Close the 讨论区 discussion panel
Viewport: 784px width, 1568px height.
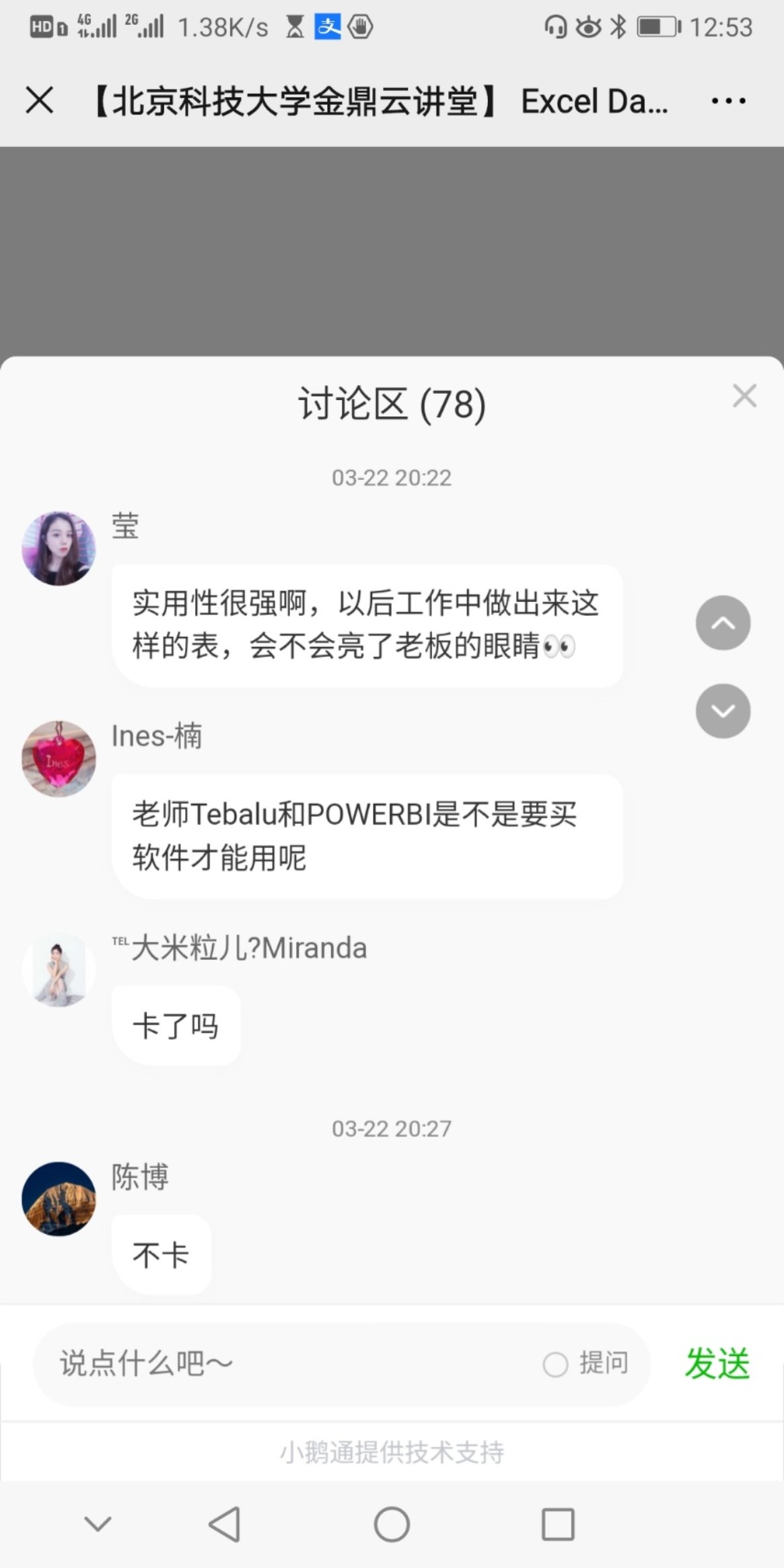point(744,397)
